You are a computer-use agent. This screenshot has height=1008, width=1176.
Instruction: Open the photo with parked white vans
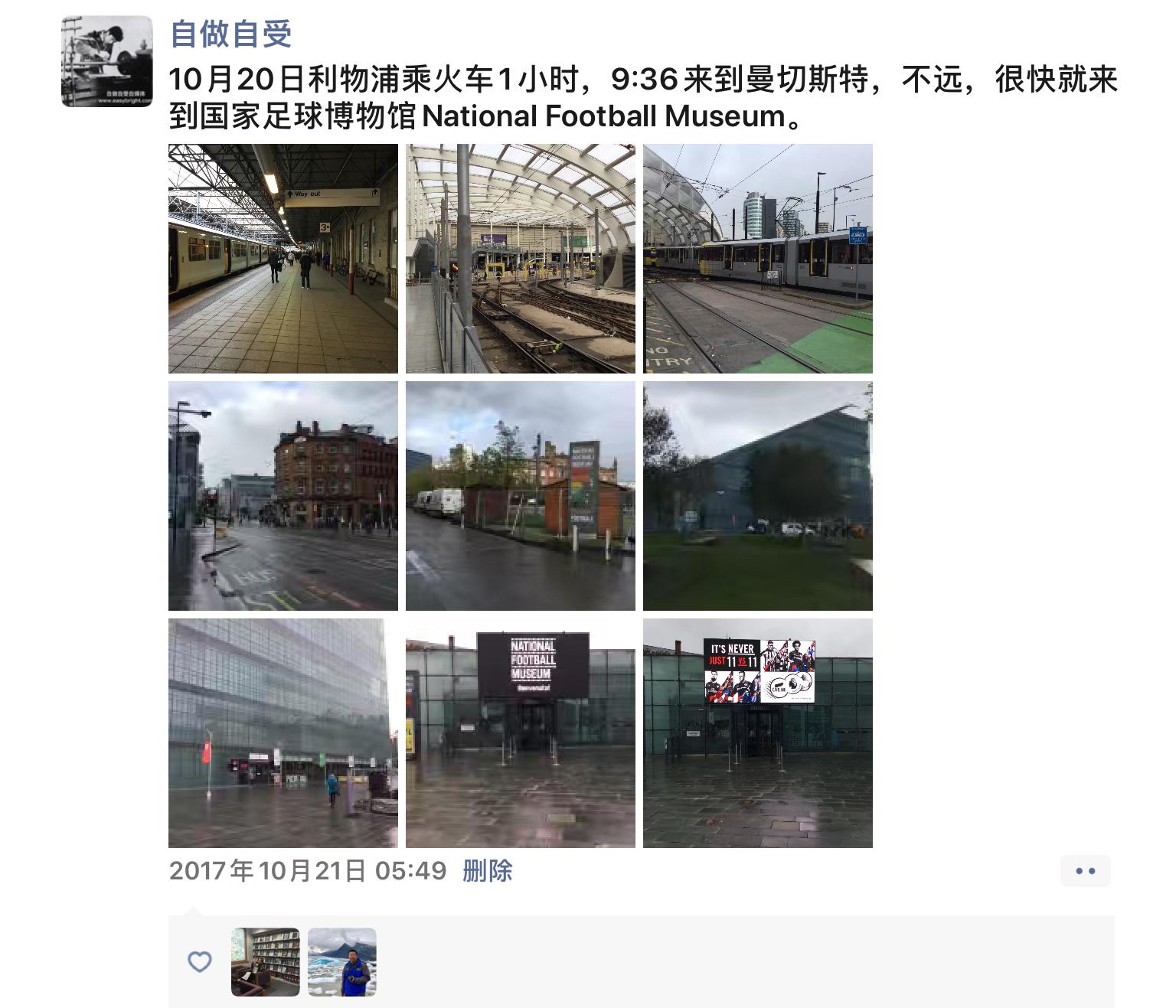point(521,496)
